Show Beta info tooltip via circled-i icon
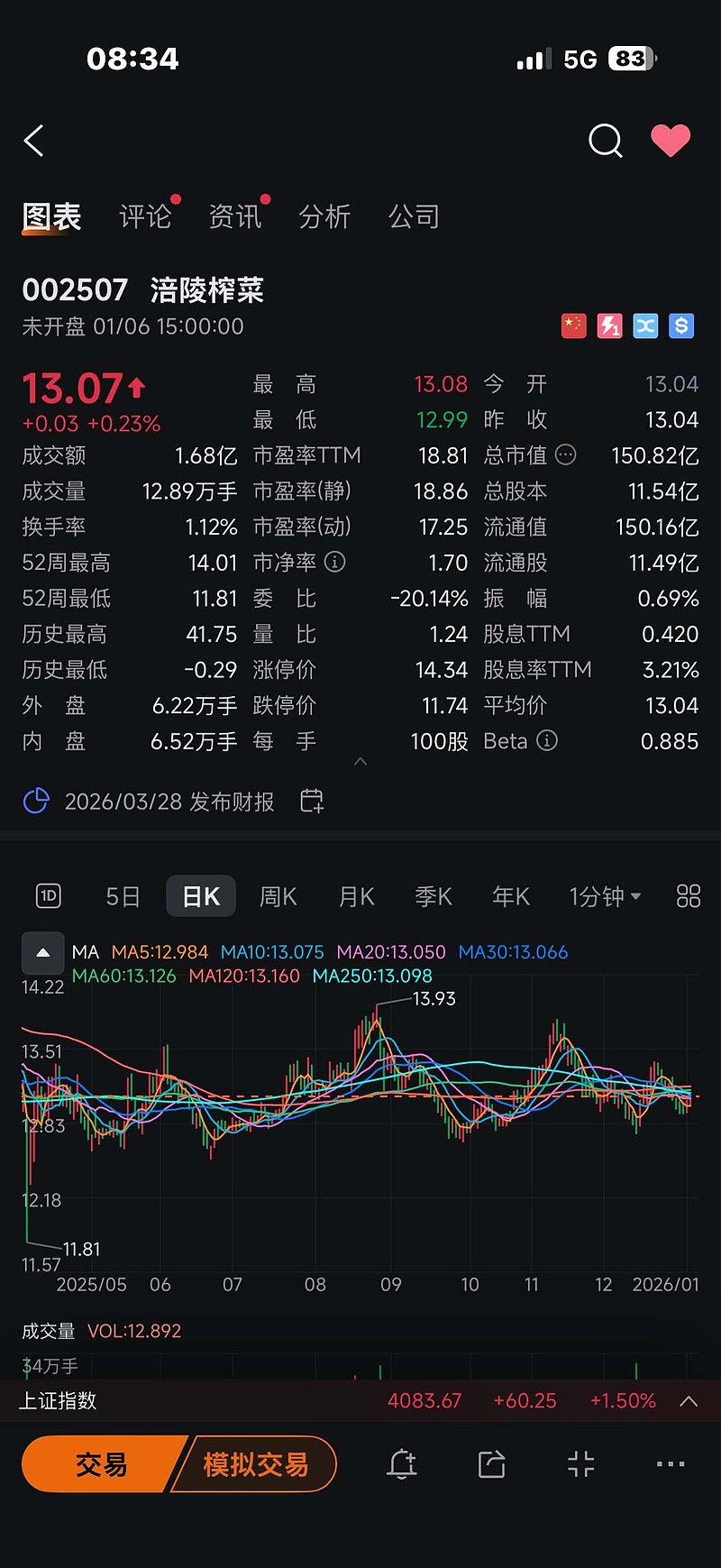The height and width of the screenshot is (1568, 721). point(547,741)
